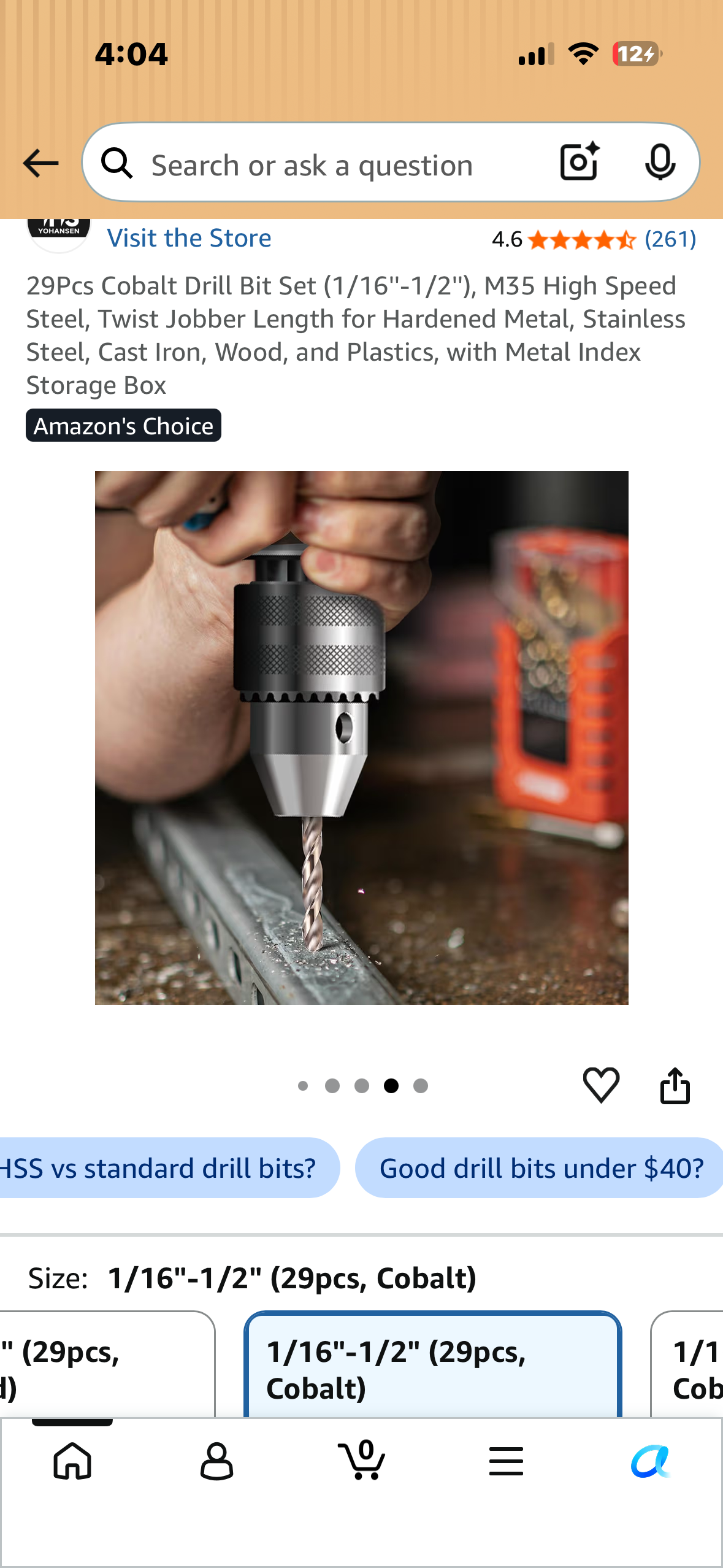
Task: Add product to wish list heart
Action: pyautogui.click(x=601, y=1085)
